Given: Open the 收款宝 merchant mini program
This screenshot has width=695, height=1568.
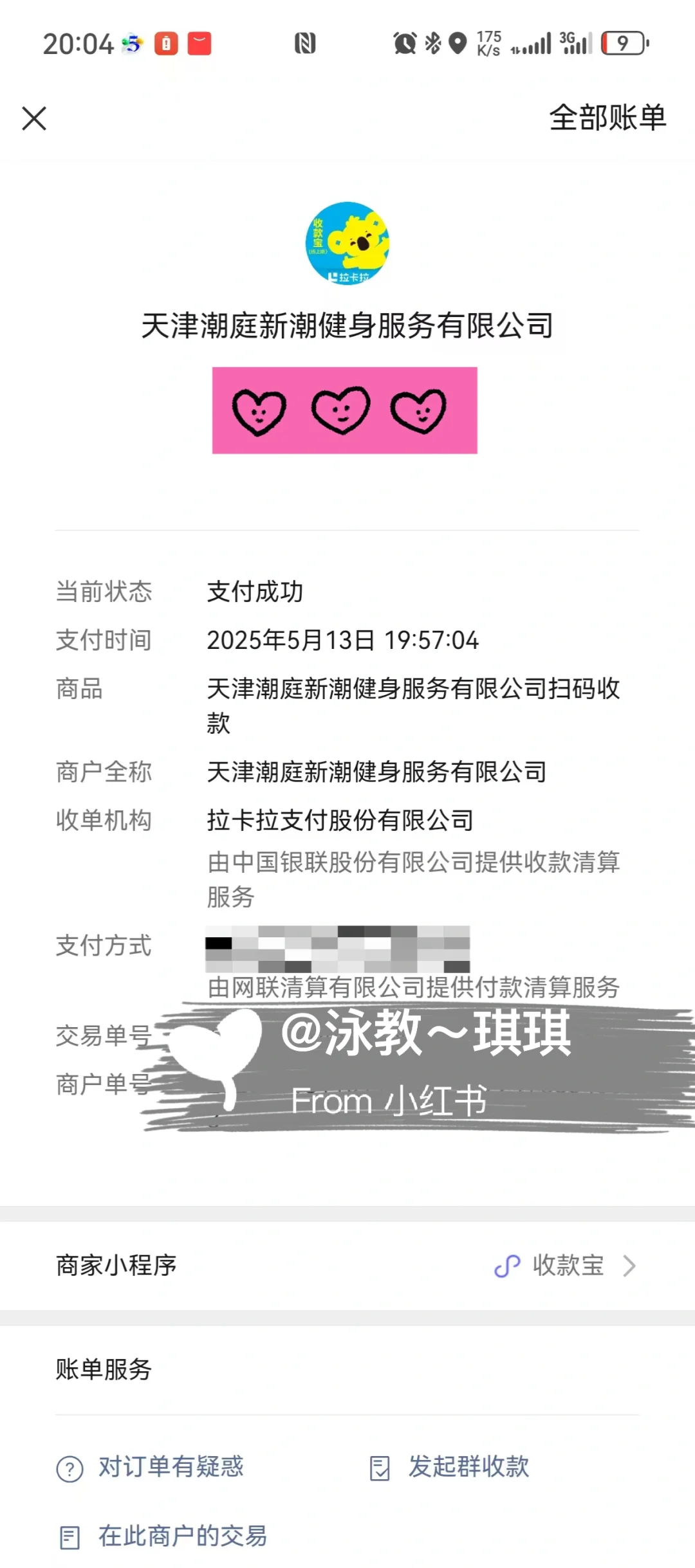Looking at the screenshot, I should click(347, 1266).
